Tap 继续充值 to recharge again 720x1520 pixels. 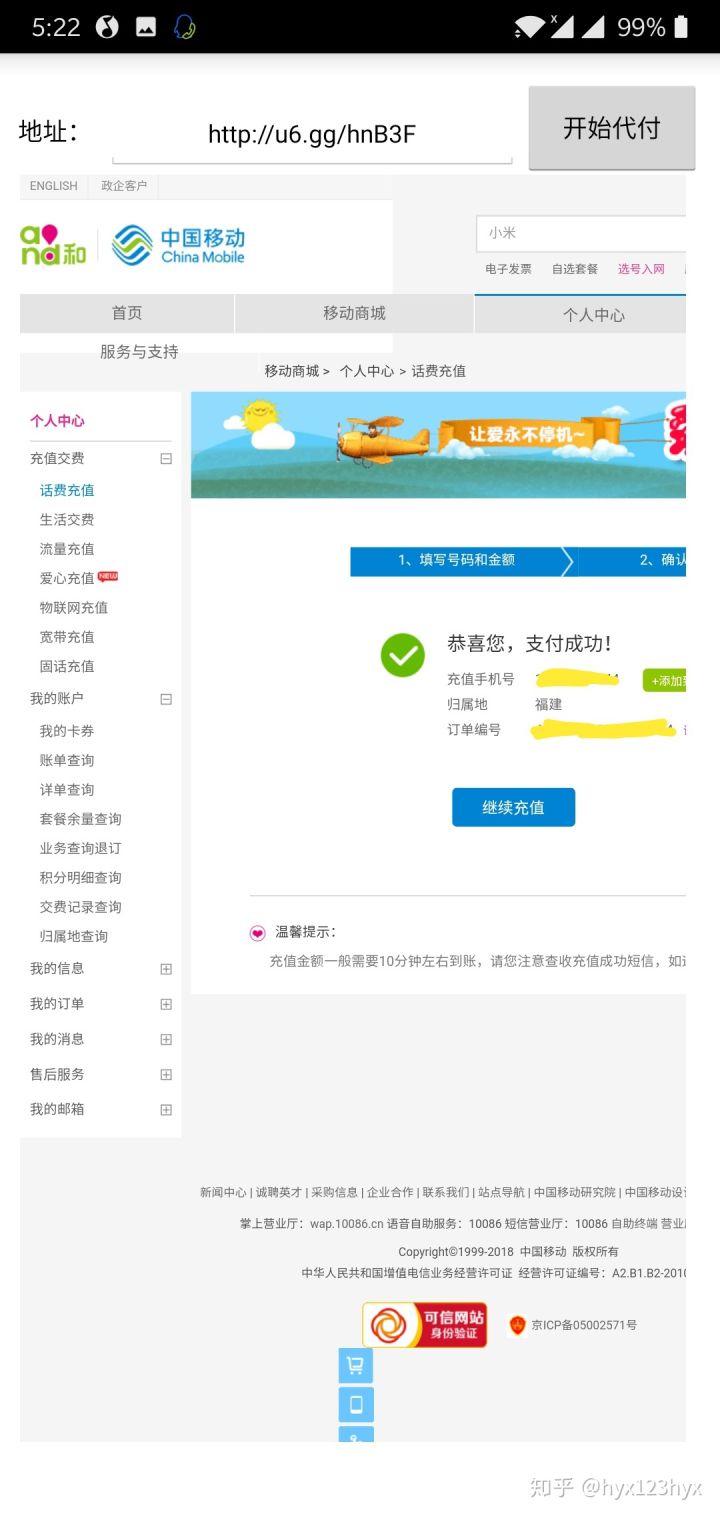coord(513,807)
